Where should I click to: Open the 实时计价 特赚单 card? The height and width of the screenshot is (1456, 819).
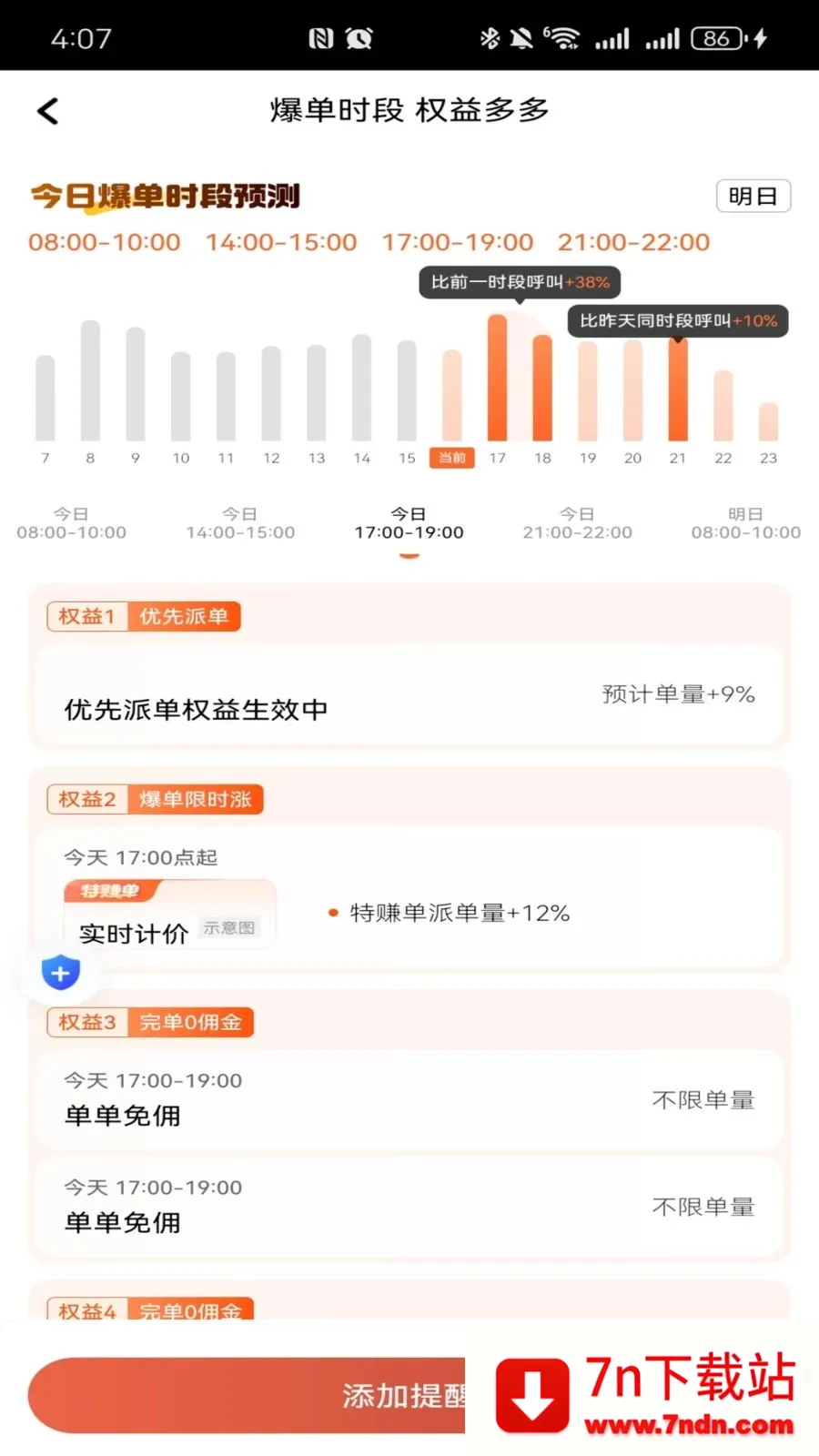[x=170, y=915]
